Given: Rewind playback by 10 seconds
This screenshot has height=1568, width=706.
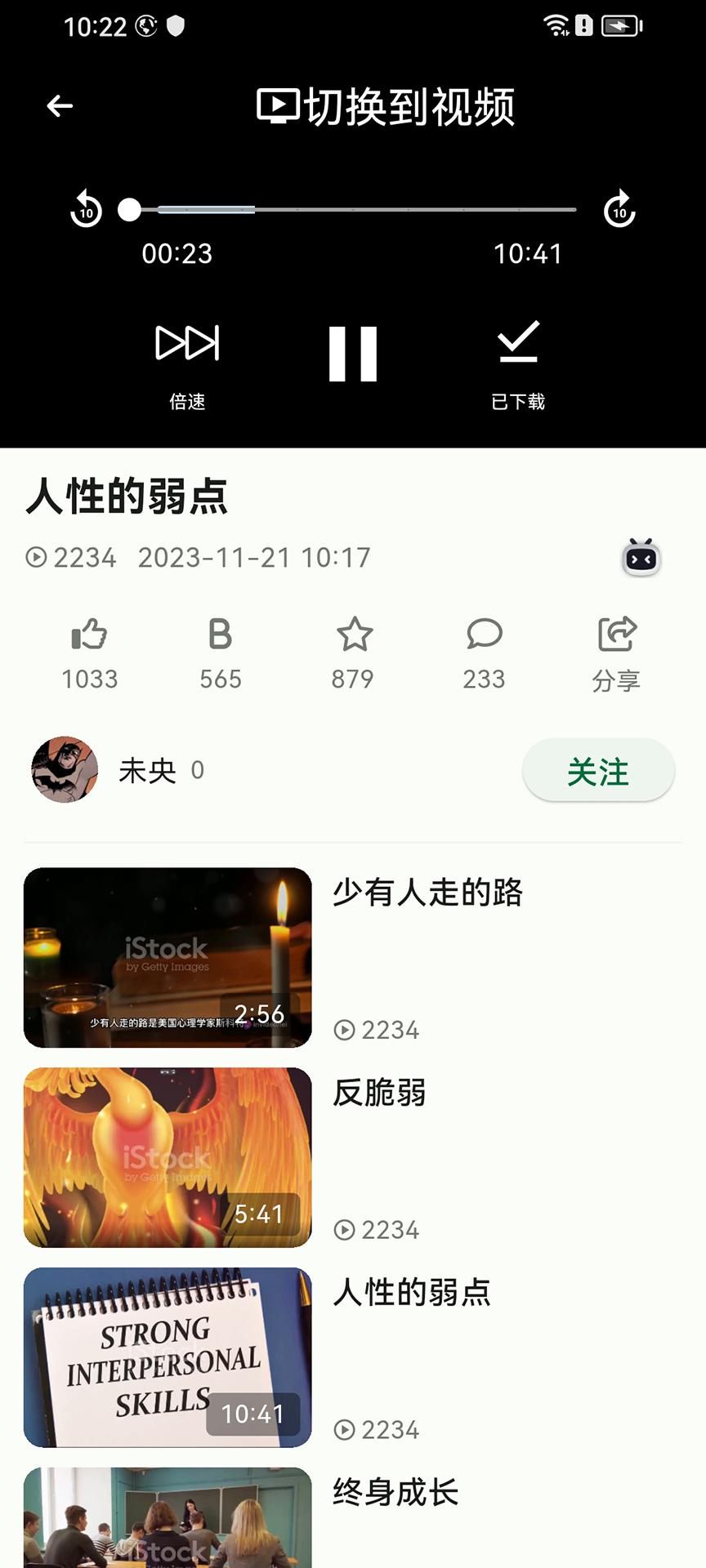Looking at the screenshot, I should click(x=85, y=210).
